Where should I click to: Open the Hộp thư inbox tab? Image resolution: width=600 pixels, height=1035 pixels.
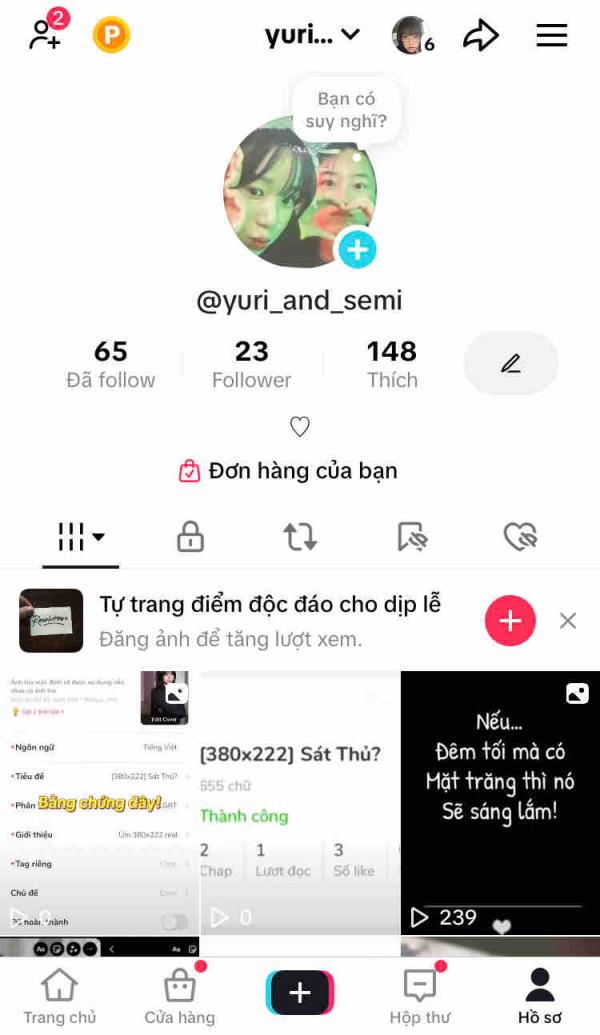[x=420, y=997]
